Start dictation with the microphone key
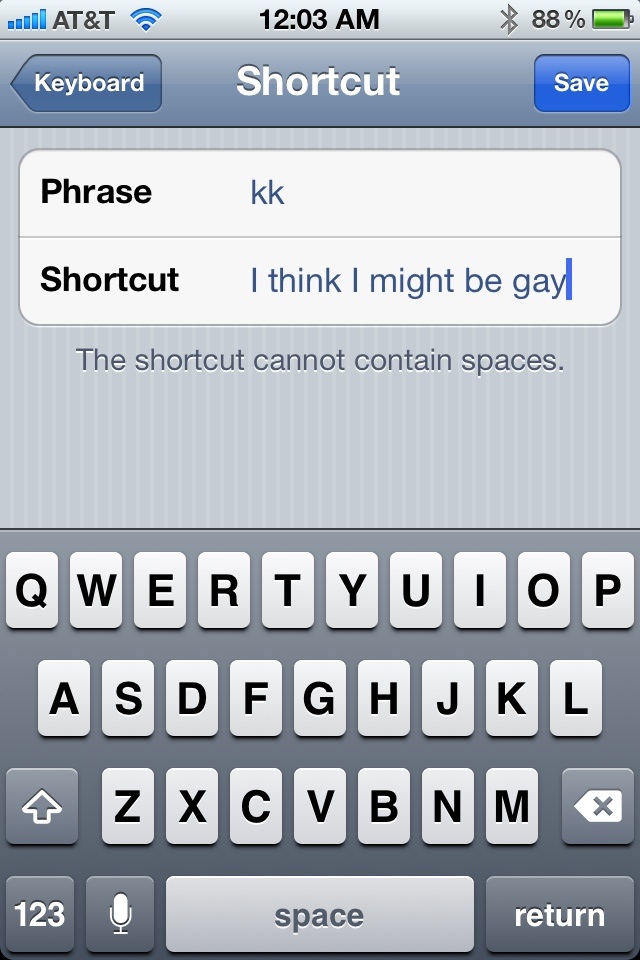 (x=120, y=914)
